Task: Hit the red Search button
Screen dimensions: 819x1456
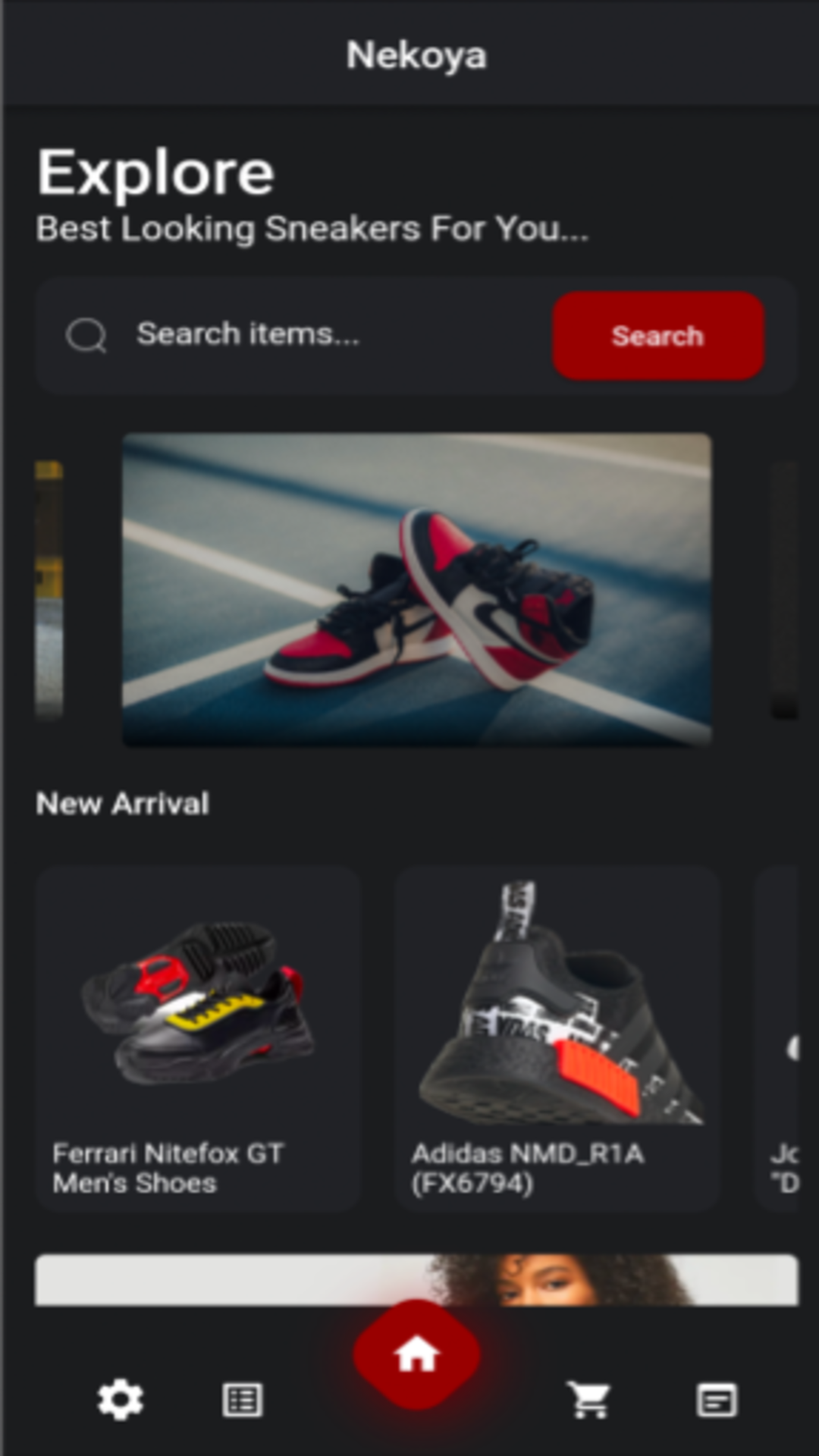Action: coord(658,335)
